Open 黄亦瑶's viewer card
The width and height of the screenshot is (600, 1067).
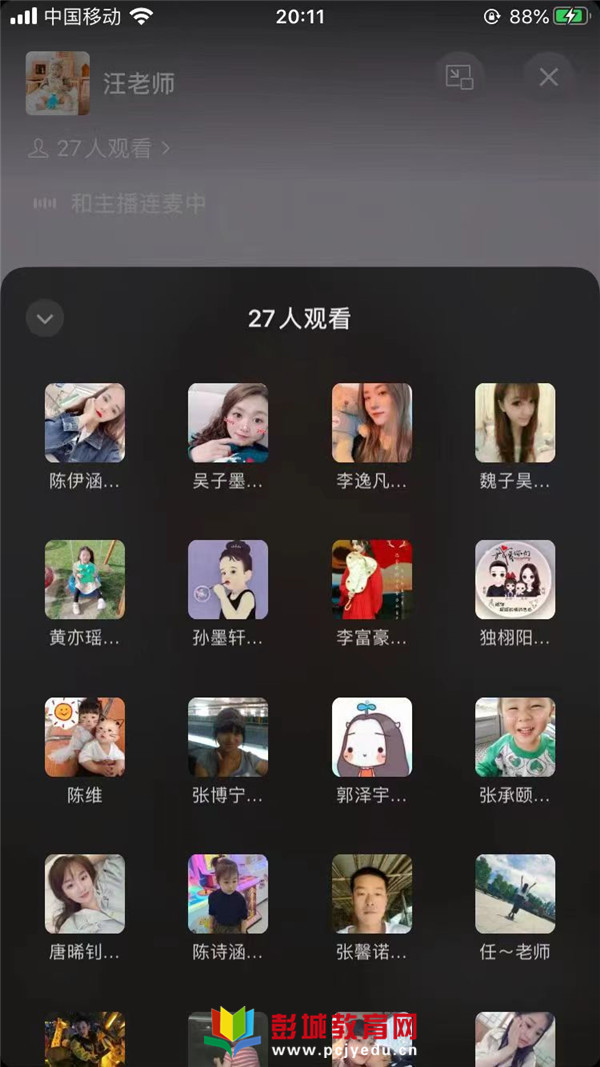(x=85, y=580)
